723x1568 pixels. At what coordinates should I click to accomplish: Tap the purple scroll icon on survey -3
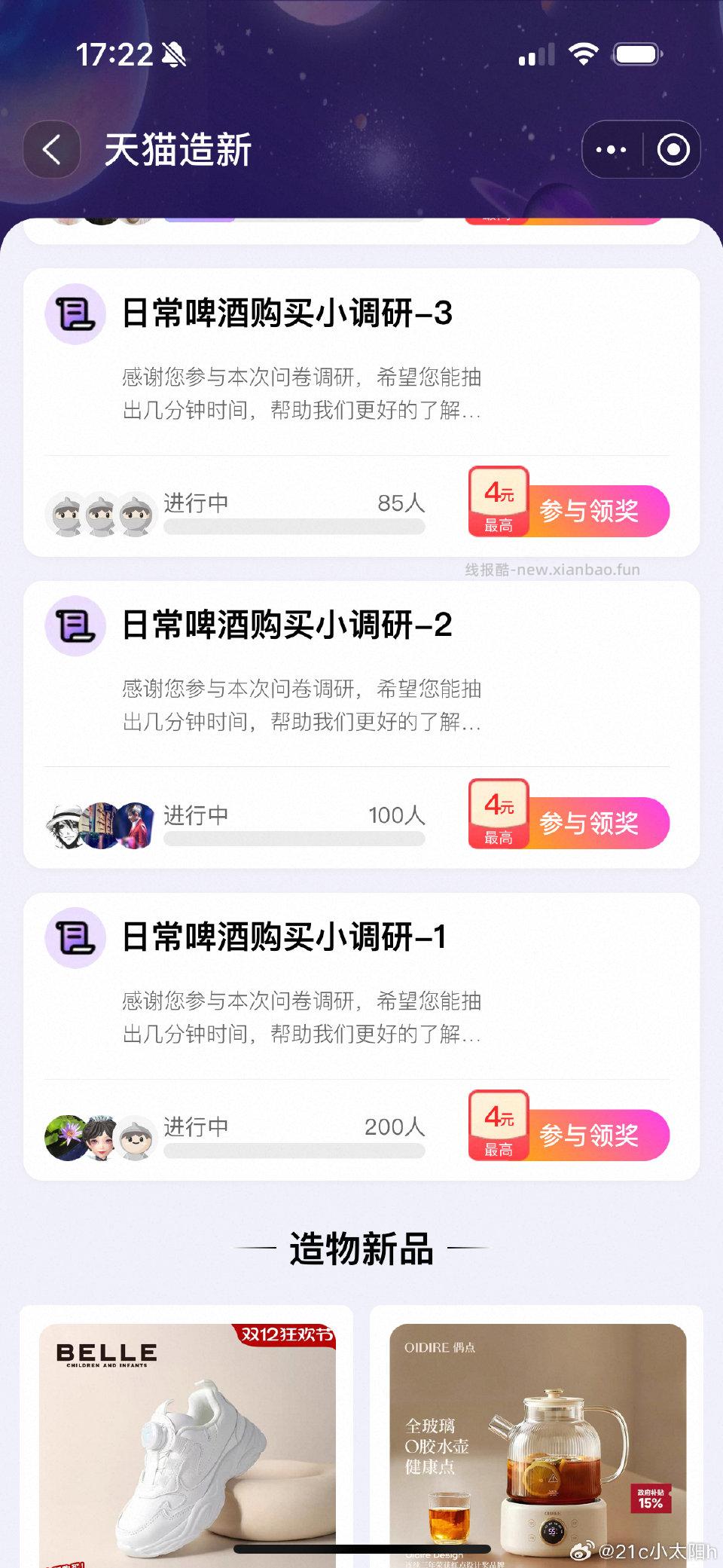click(x=75, y=316)
